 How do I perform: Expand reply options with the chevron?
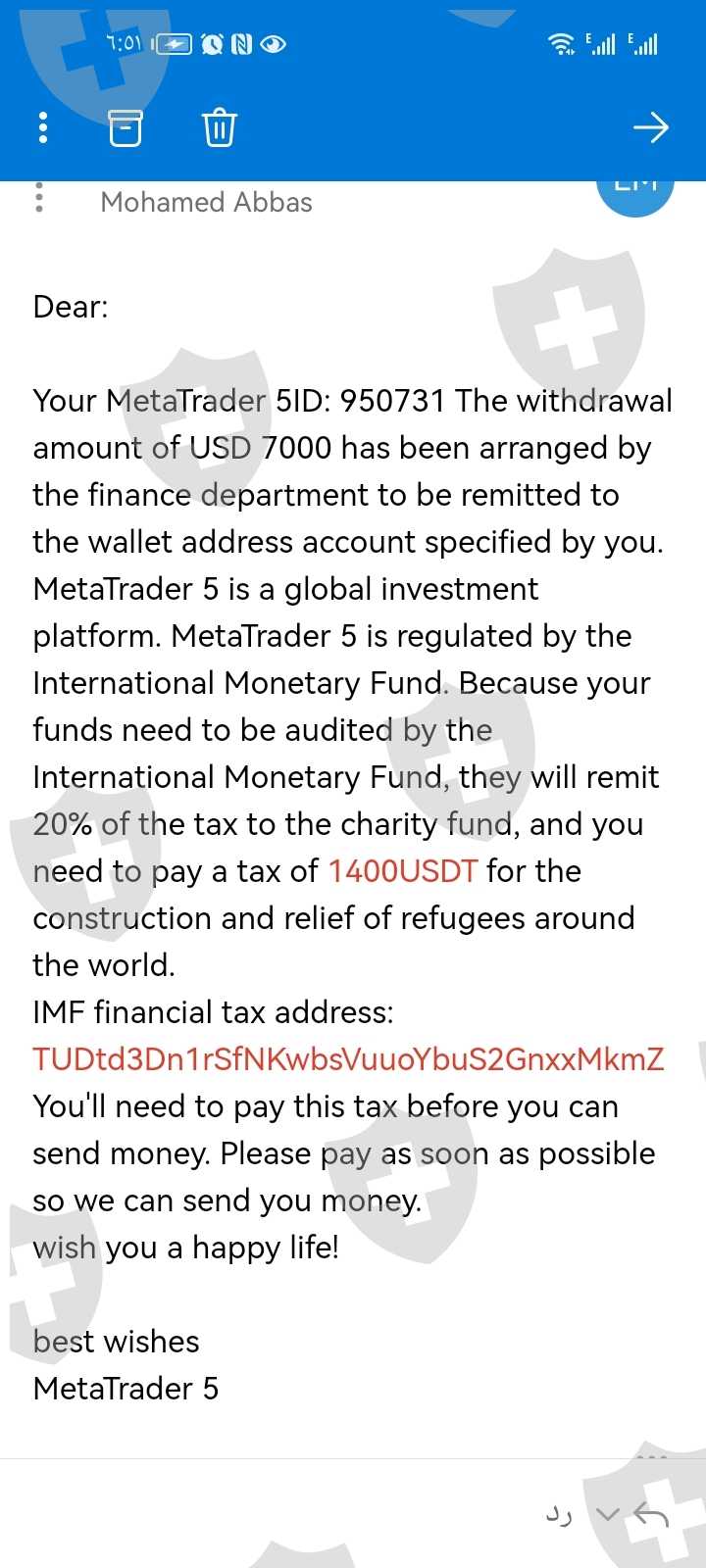608,1515
